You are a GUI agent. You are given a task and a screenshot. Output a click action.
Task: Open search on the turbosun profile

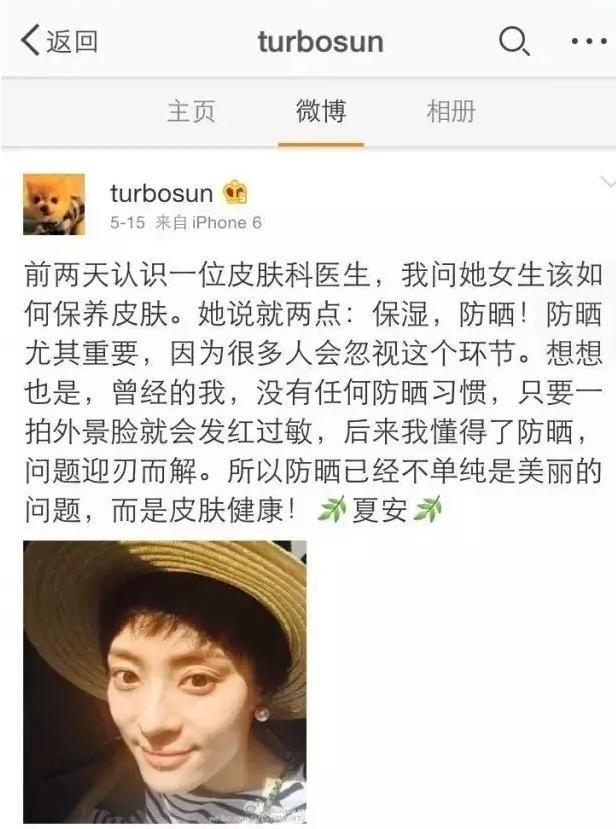[513, 41]
